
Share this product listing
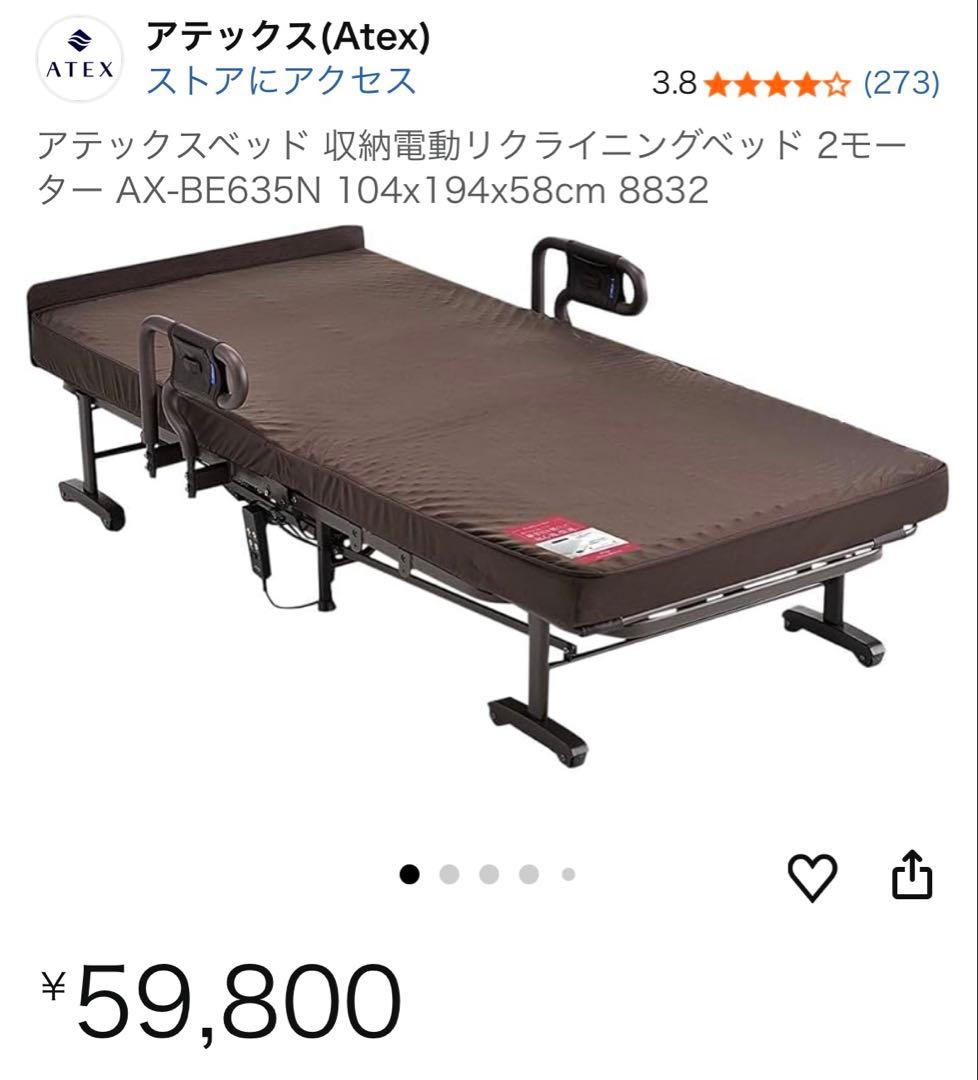[x=911, y=876]
